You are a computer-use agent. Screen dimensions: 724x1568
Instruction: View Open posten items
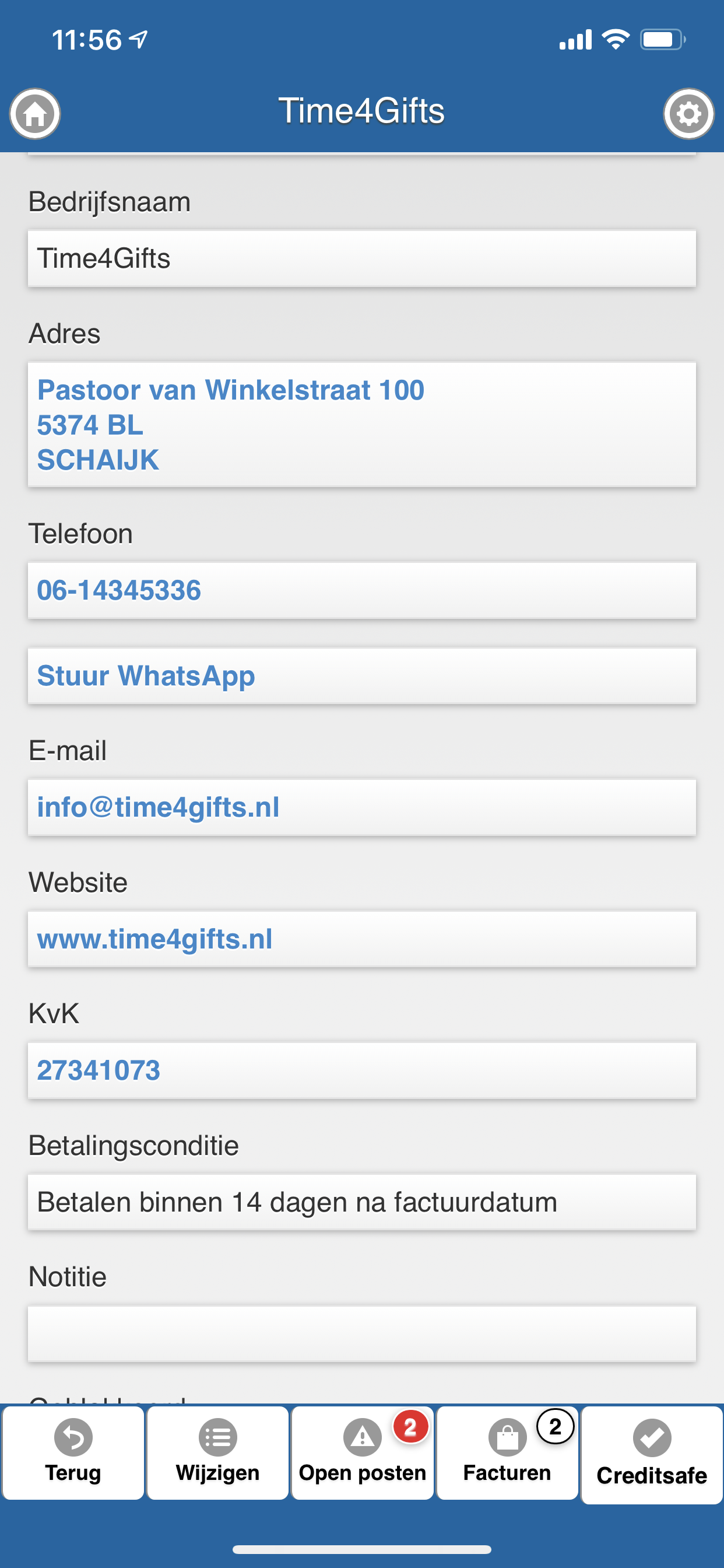[x=363, y=1452]
